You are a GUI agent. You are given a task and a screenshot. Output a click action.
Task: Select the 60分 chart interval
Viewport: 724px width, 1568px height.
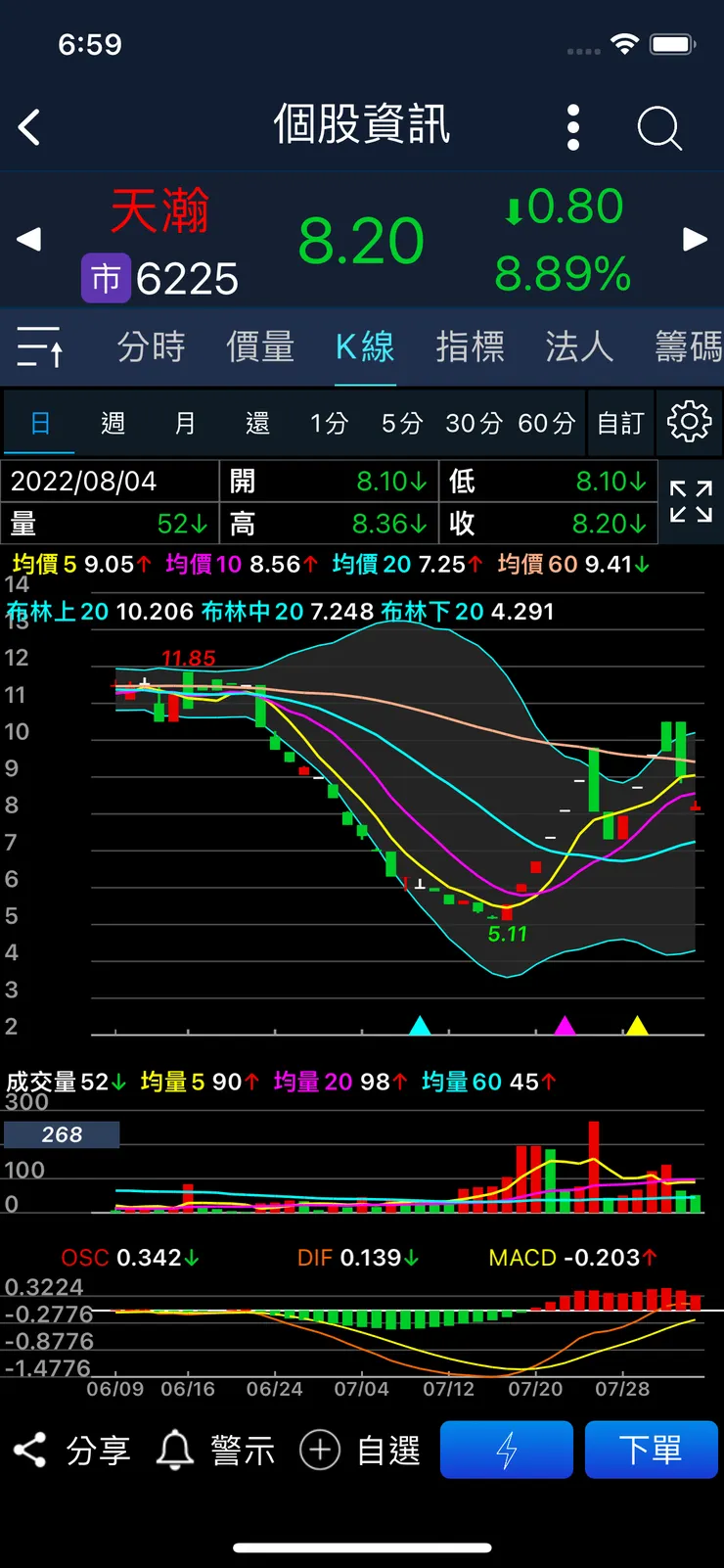(x=546, y=423)
